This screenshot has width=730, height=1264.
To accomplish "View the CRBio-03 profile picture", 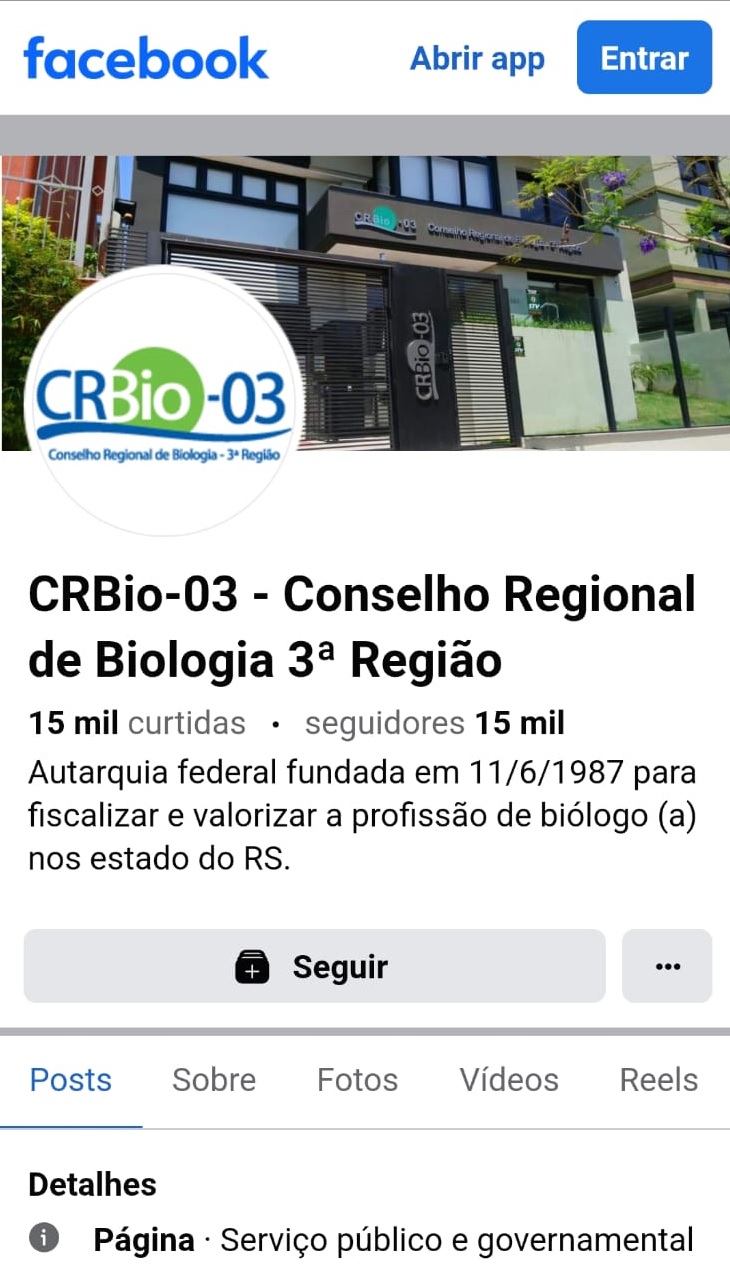I will 163,402.
